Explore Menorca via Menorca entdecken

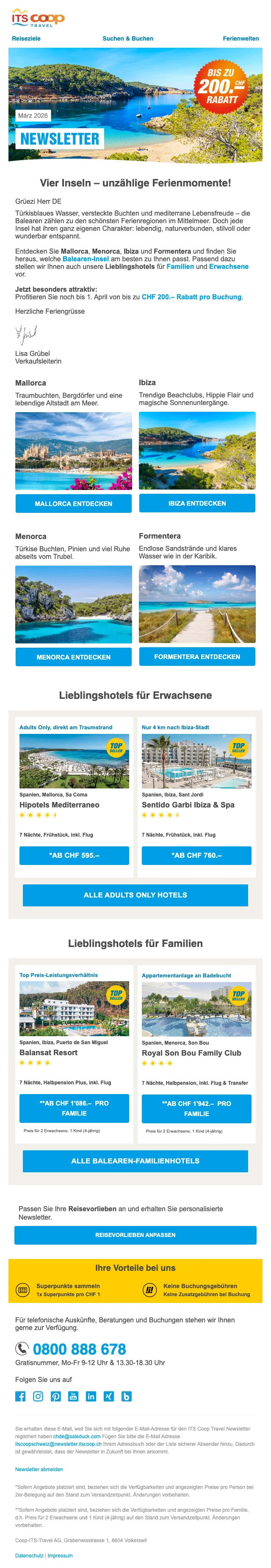[73, 657]
